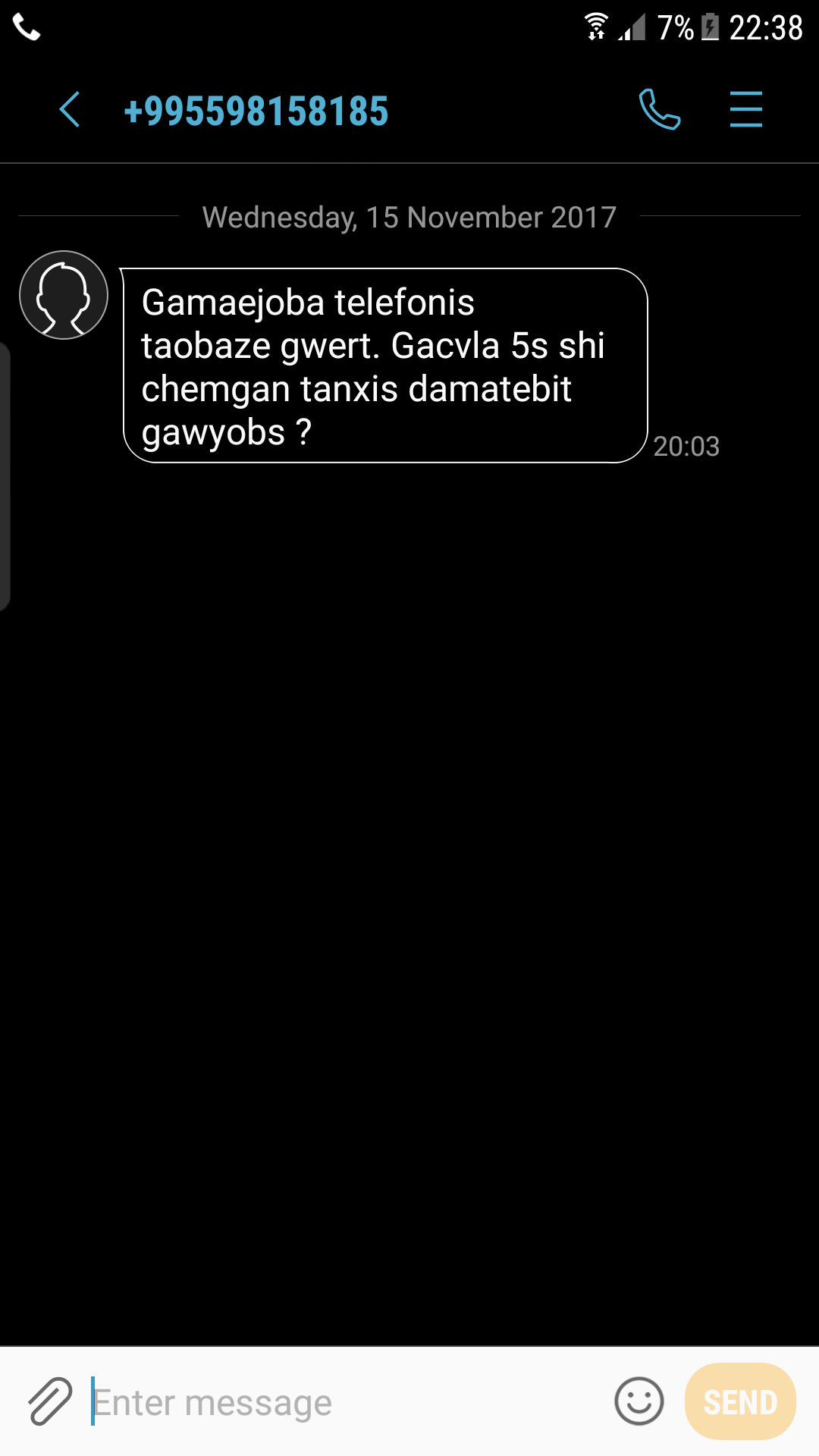Select the Gamaejoba telefonis message bubble
The image size is (819, 1456).
(385, 366)
